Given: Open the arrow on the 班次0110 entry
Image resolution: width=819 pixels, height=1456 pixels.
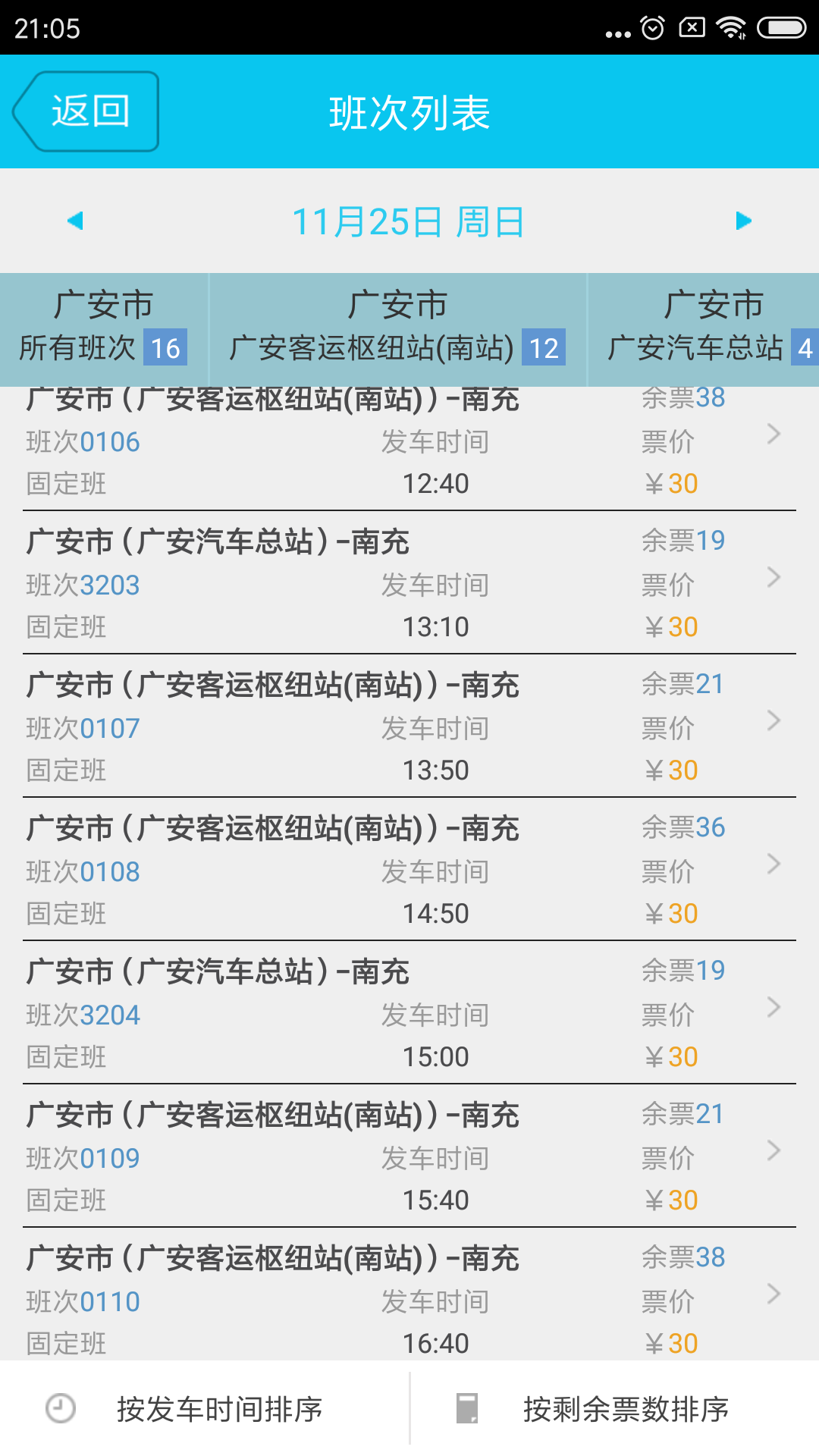Looking at the screenshot, I should 773,1293.
